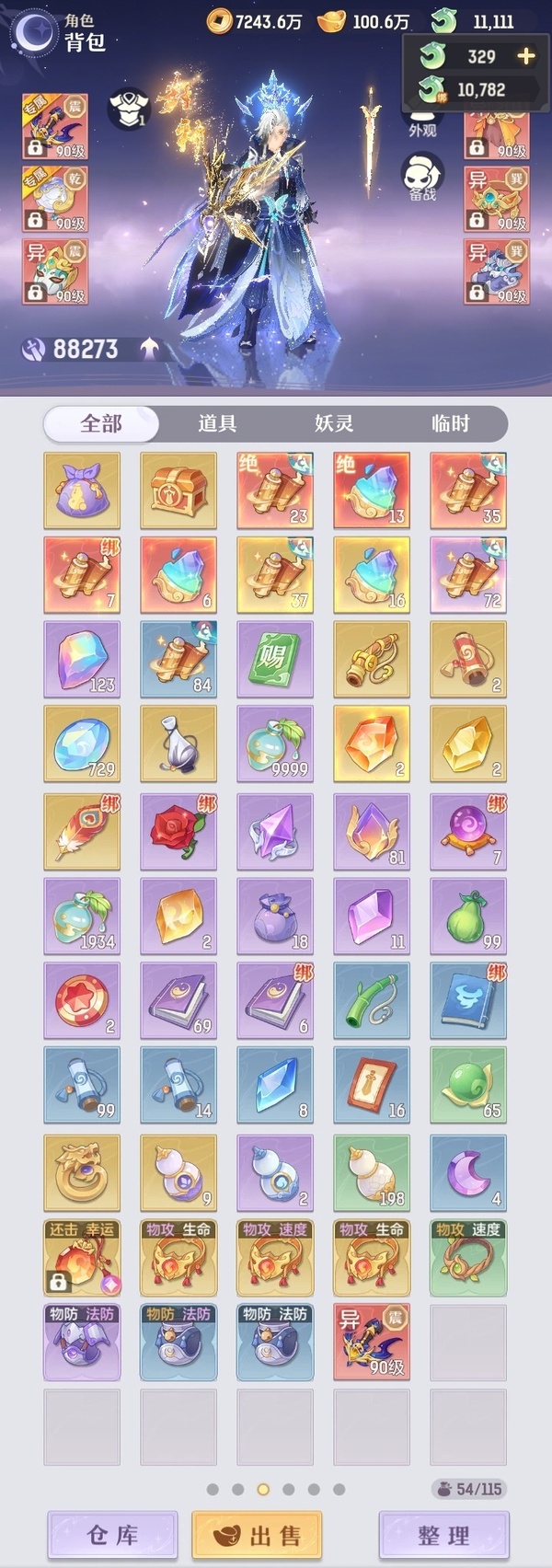552x1568 pixels.
Task: Select the green 赐 book item
Action: tap(275, 659)
